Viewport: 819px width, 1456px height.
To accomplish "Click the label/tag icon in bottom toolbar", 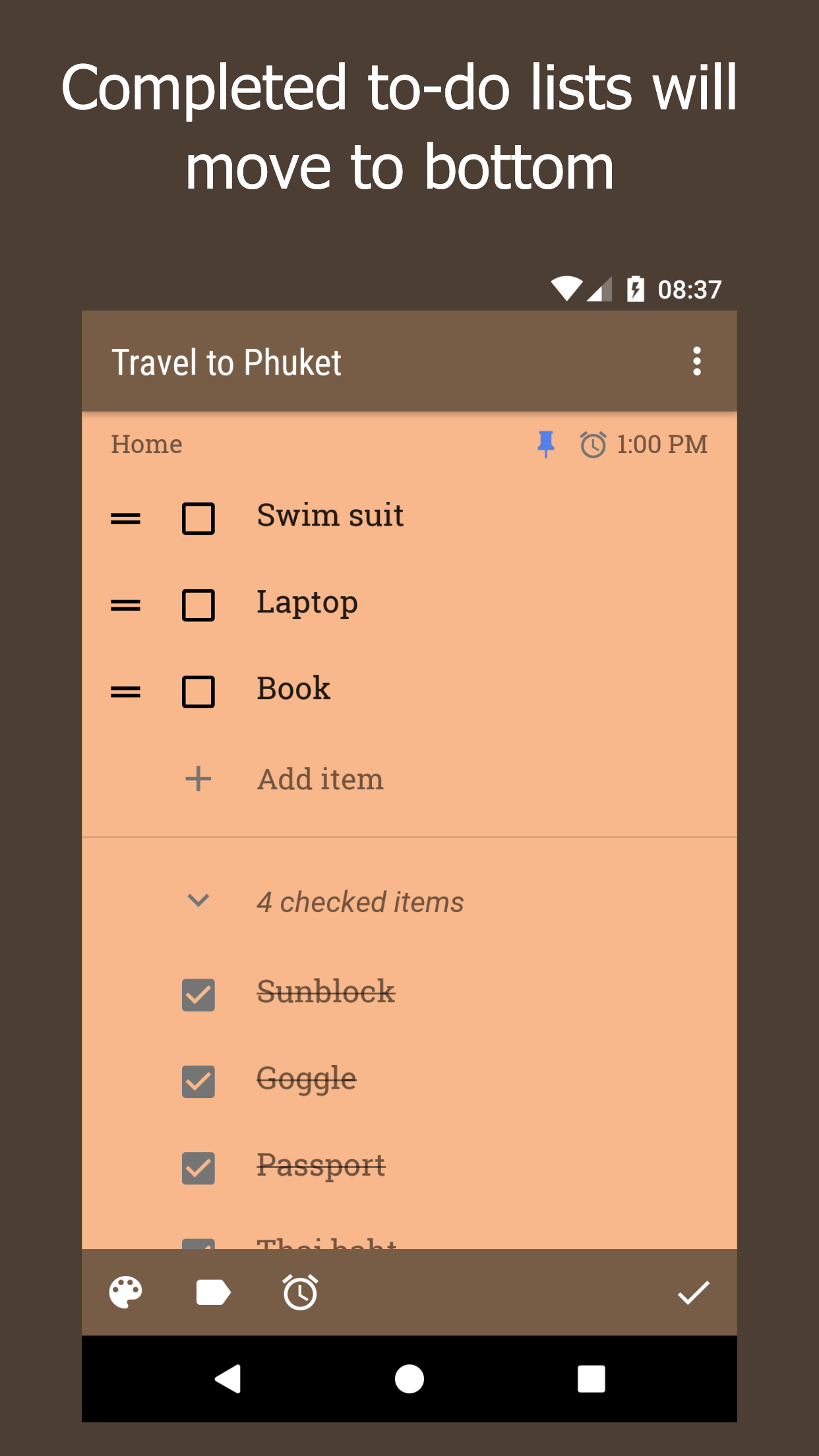I will [213, 1292].
